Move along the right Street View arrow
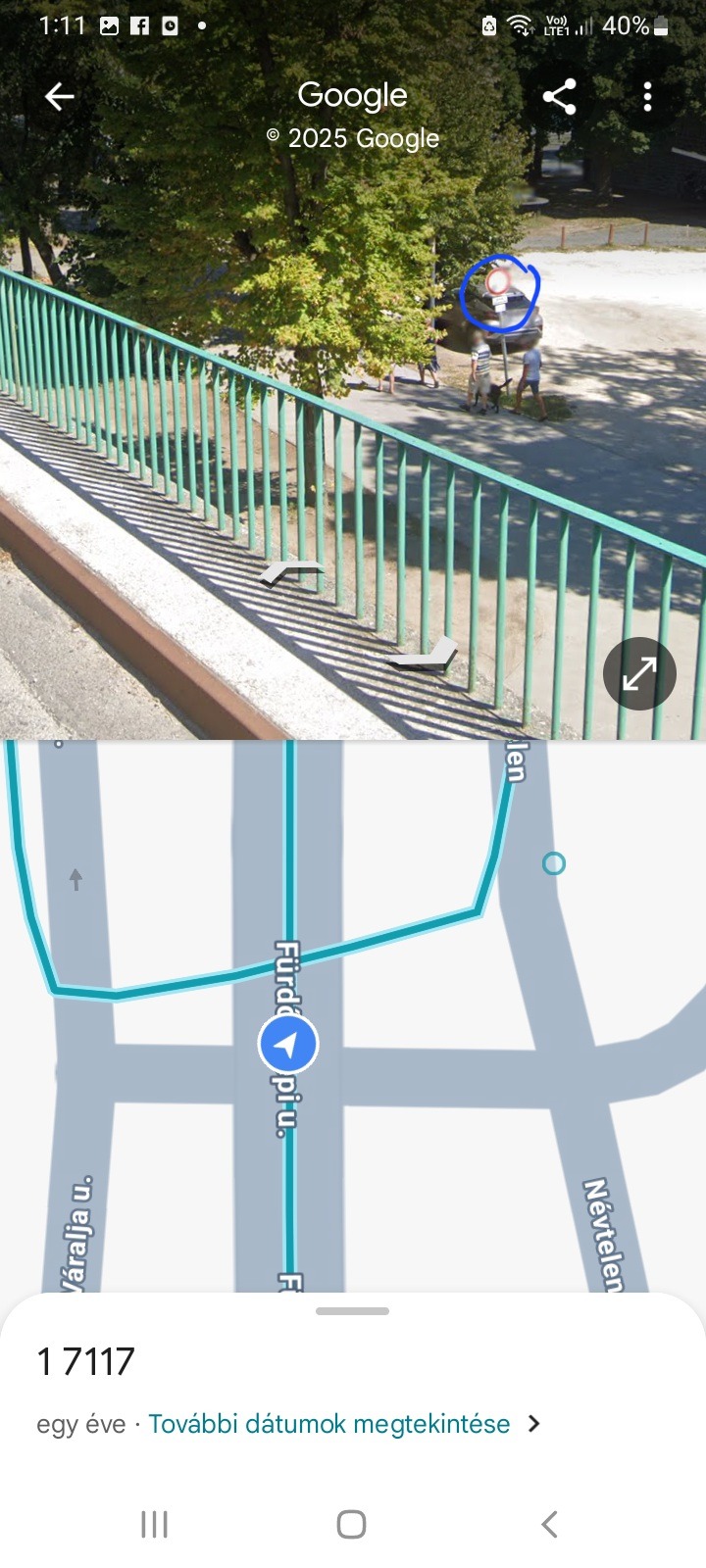 click(423, 654)
